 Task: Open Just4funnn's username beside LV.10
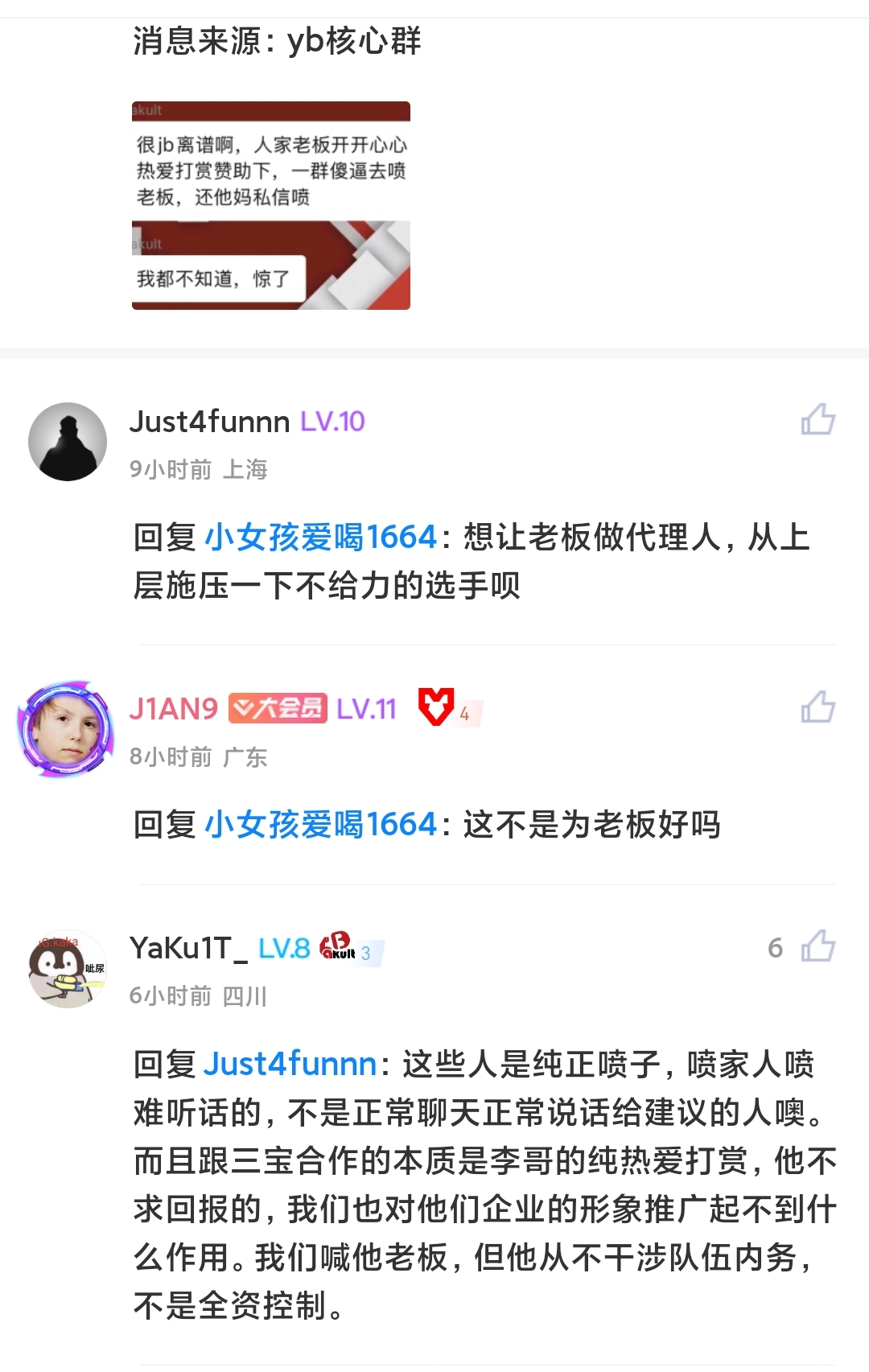tap(209, 422)
